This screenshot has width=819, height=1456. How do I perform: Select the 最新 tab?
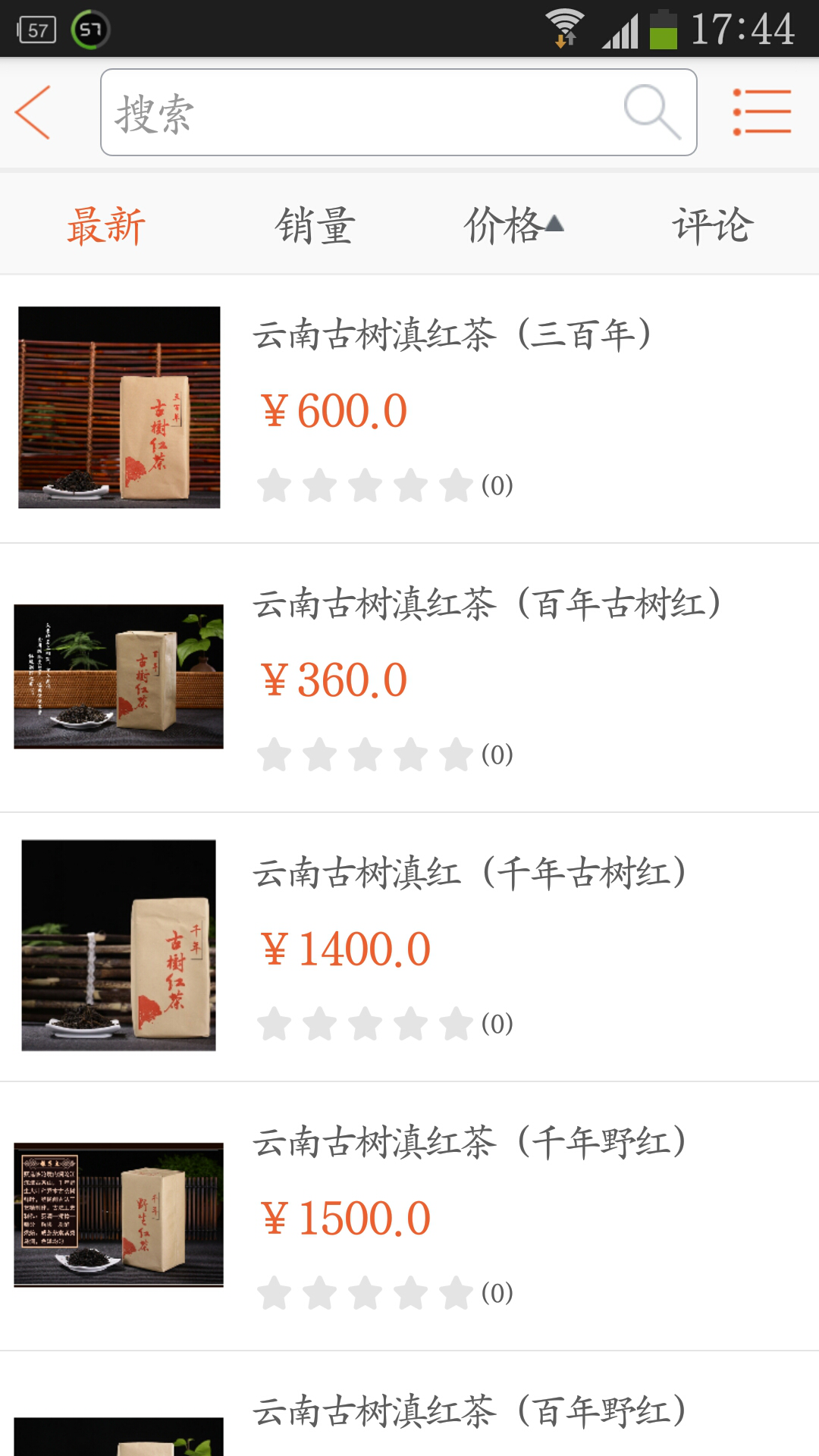tap(106, 224)
